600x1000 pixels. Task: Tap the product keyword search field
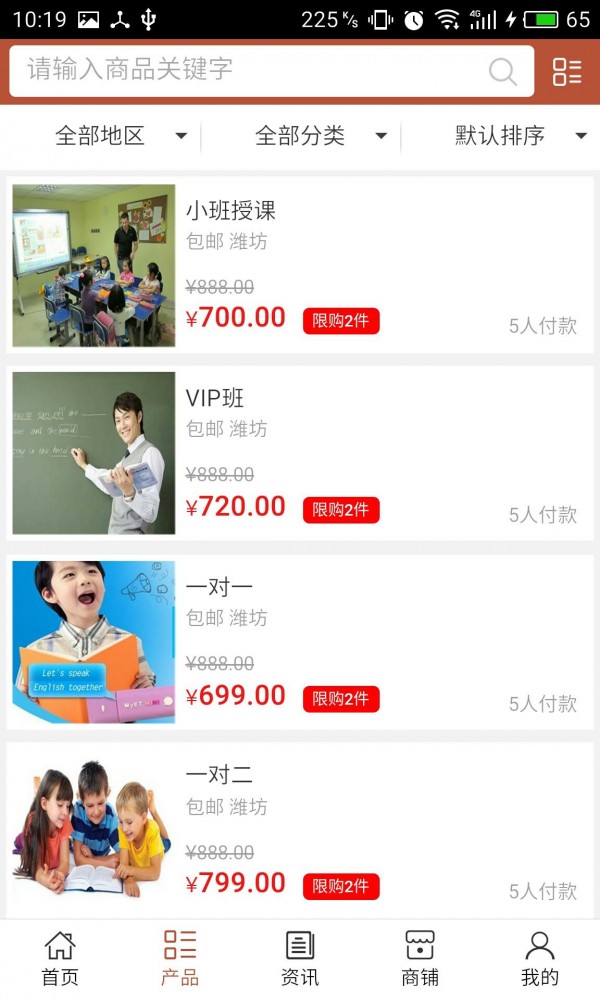[x=250, y=70]
